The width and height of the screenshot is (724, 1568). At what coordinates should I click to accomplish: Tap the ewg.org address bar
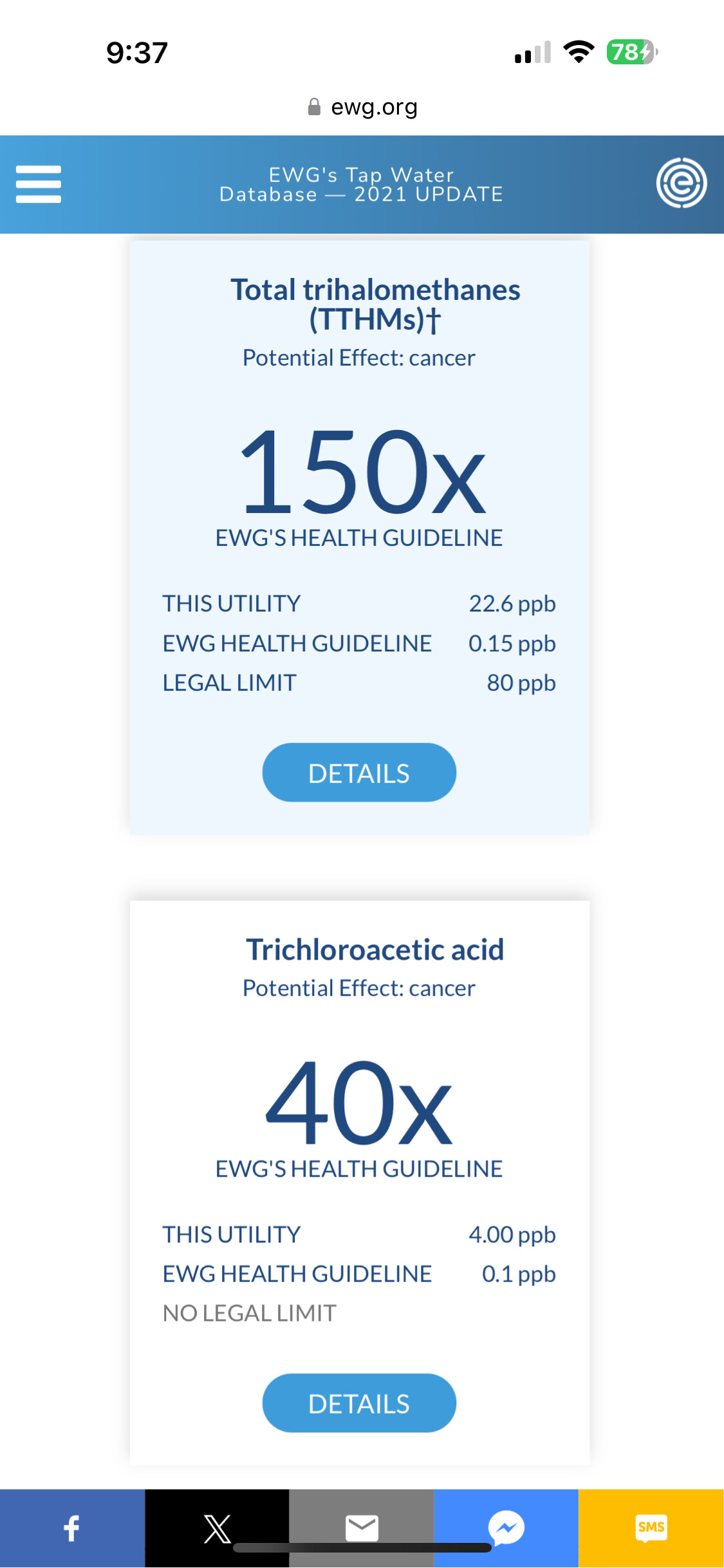point(363,107)
